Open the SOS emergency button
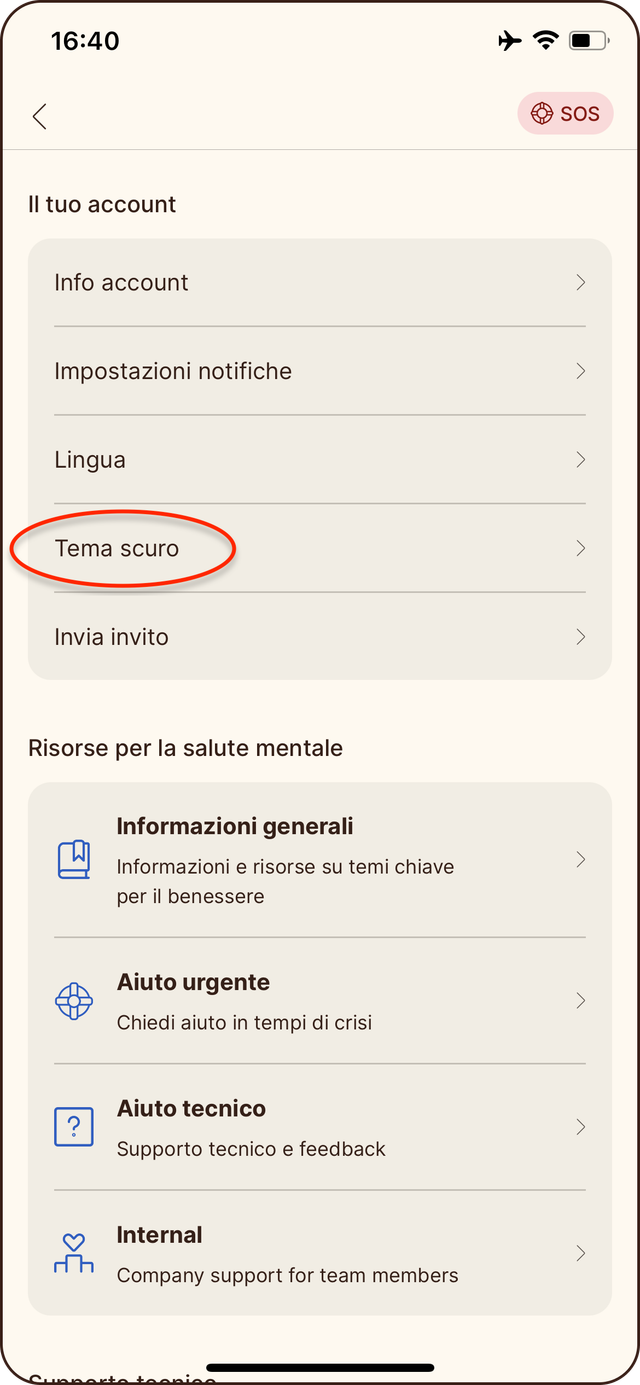Viewport: 640px width, 1385px height. (565, 114)
